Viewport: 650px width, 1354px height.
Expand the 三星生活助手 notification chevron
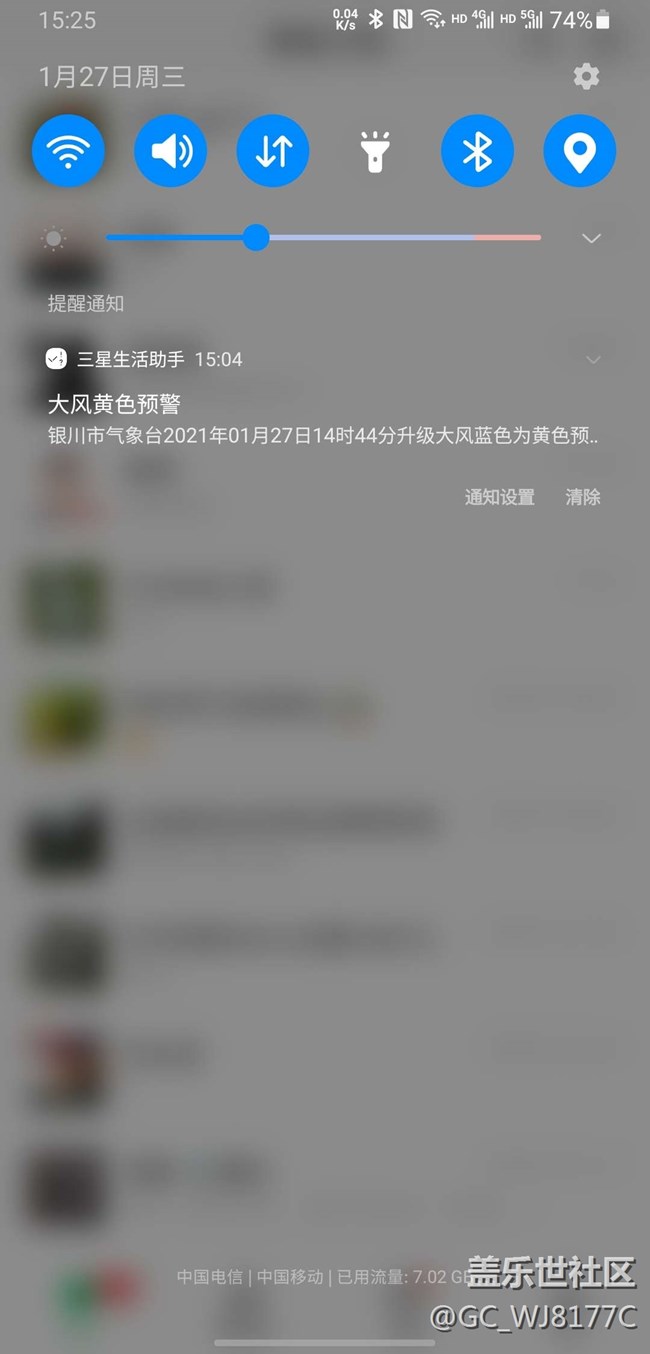[593, 359]
